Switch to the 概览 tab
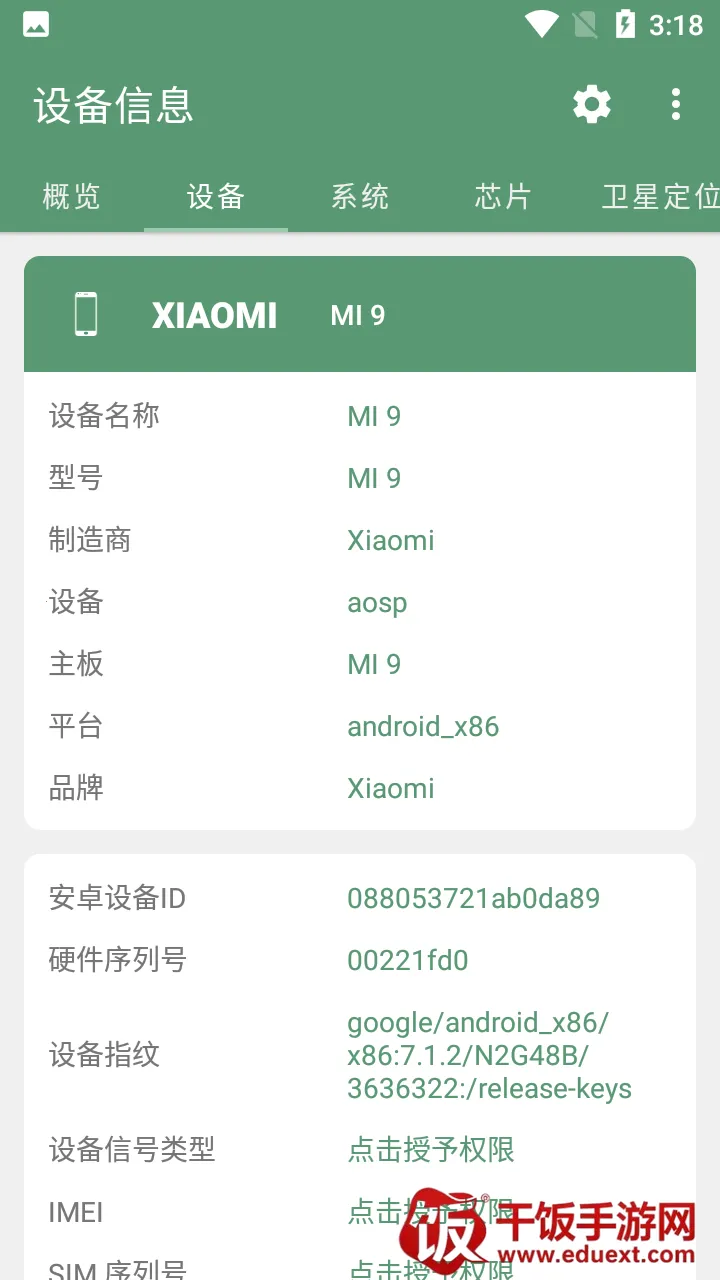 tap(71, 196)
